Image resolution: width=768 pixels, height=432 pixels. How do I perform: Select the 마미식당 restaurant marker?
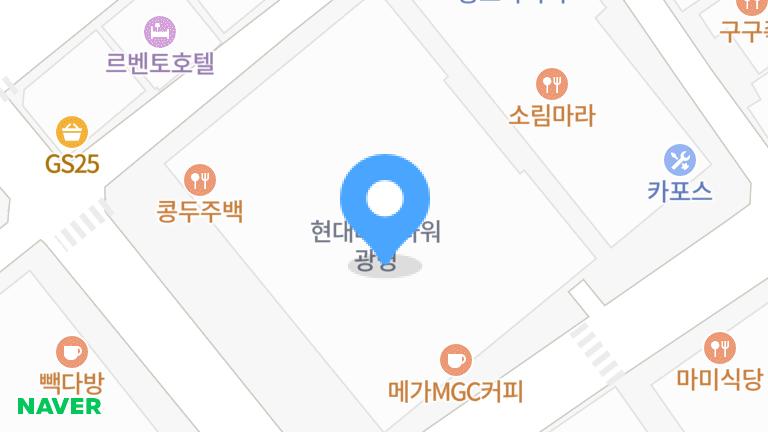pyautogui.click(x=719, y=348)
